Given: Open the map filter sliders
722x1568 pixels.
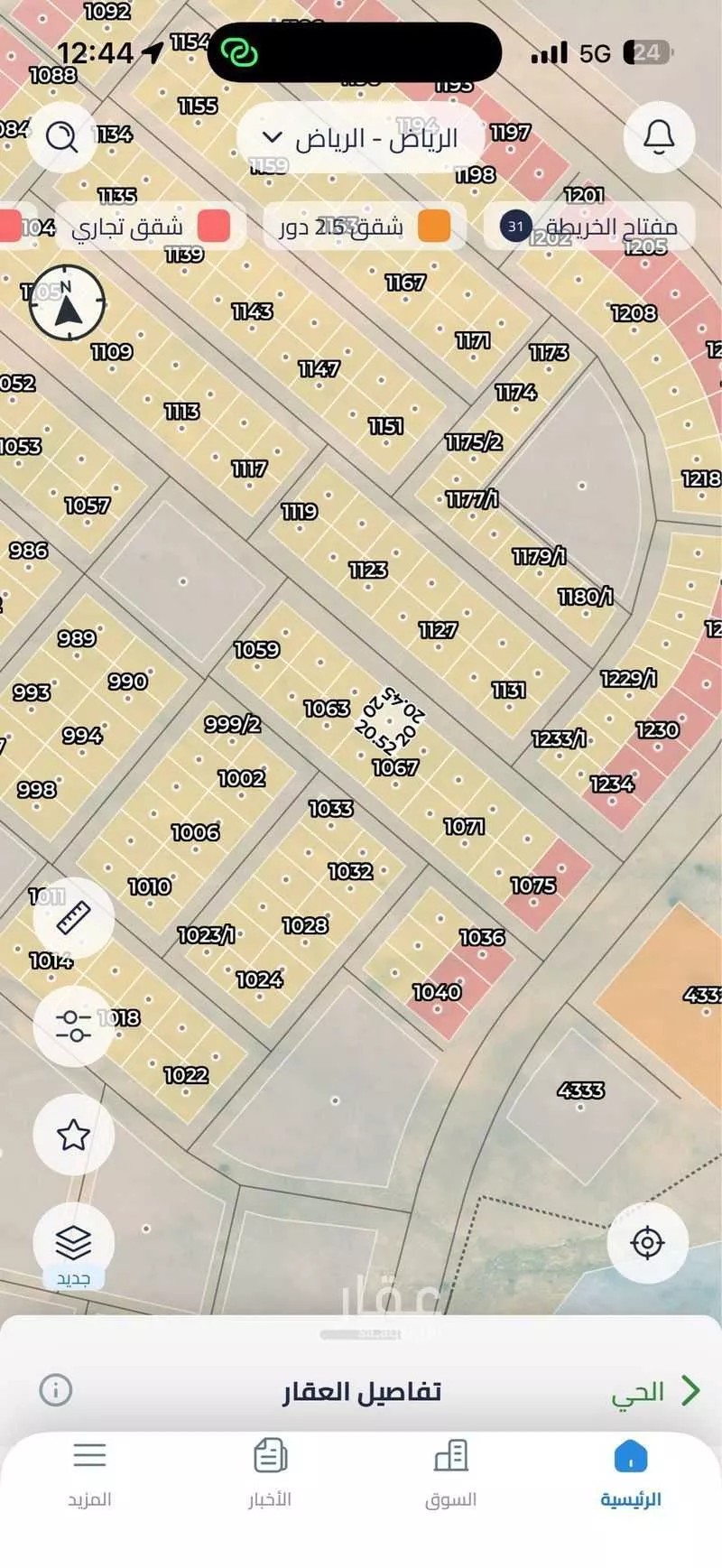Looking at the screenshot, I should point(73,1025).
